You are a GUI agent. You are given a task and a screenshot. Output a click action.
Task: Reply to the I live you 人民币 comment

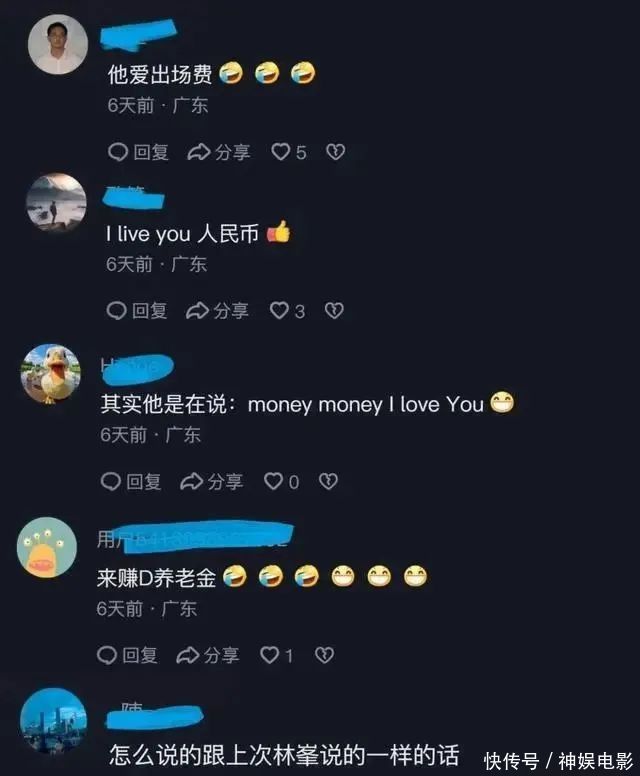coord(137,311)
